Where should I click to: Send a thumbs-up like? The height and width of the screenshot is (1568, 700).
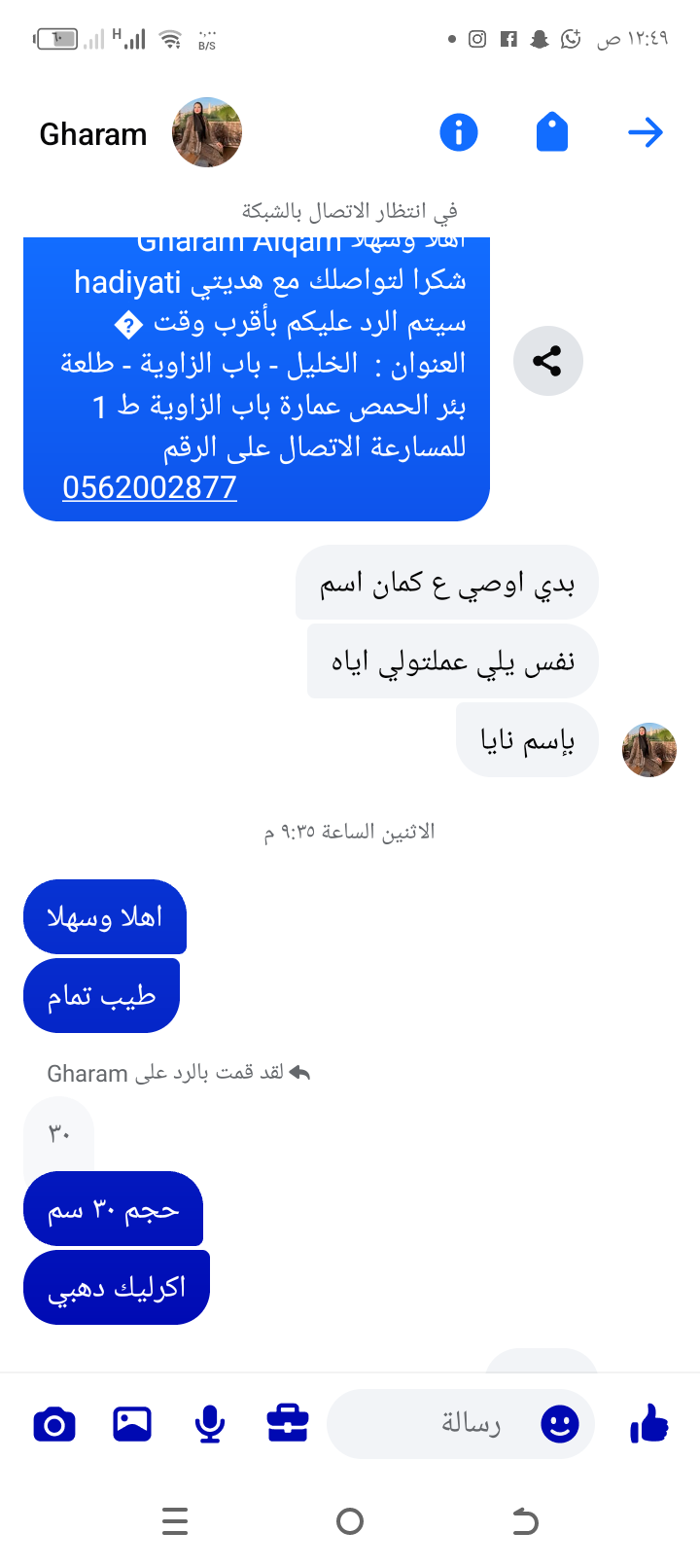click(x=649, y=1425)
